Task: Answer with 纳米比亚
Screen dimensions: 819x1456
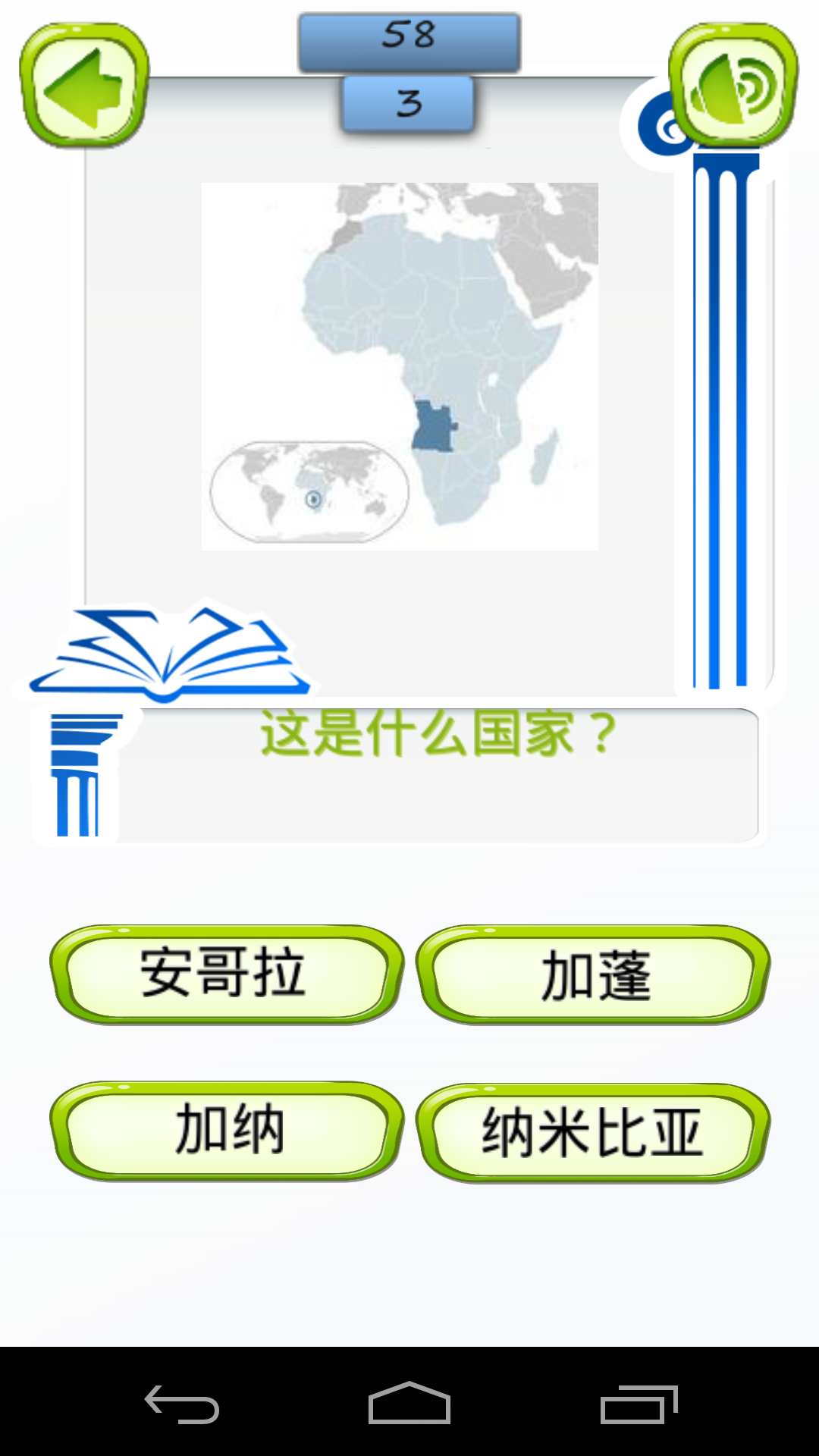Action: [x=594, y=1132]
